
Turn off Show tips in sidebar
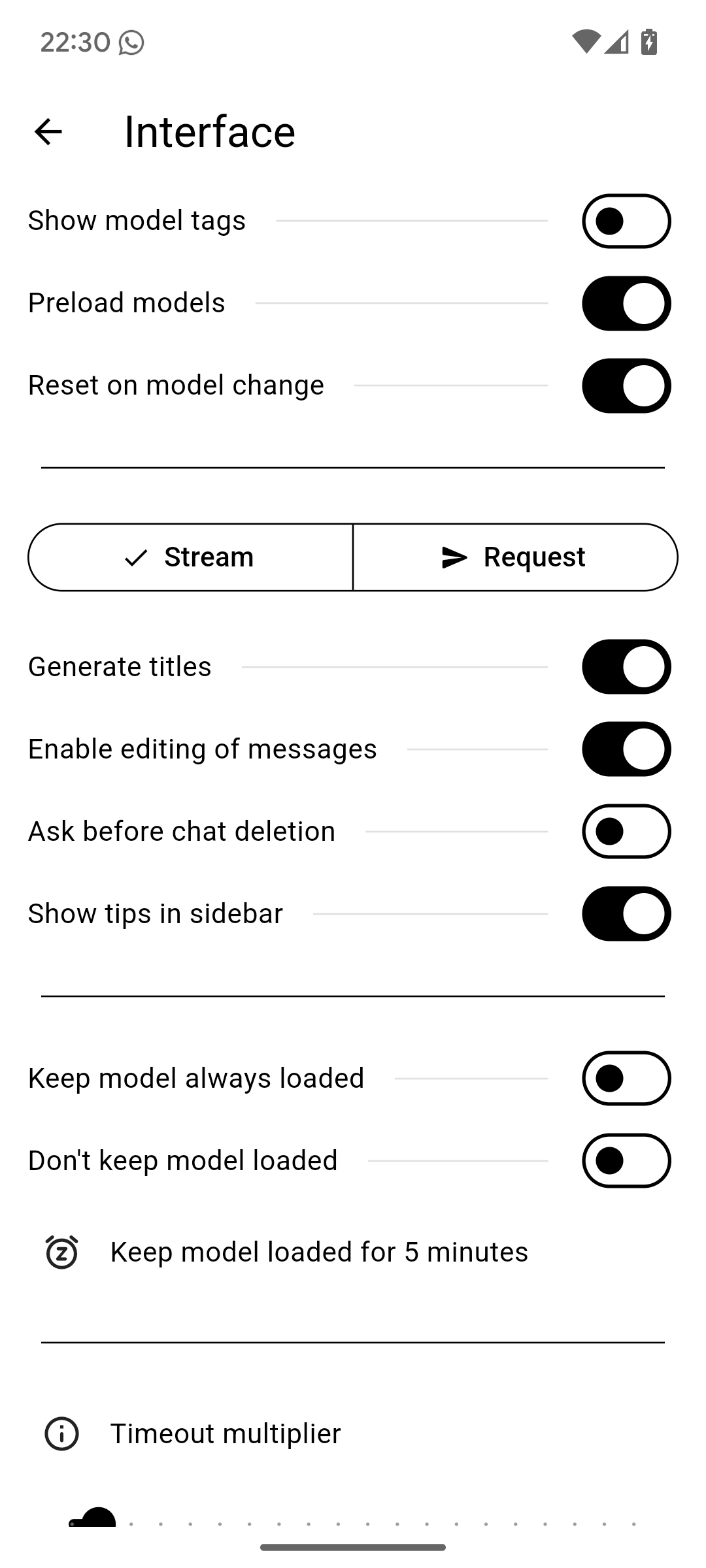tap(626, 913)
